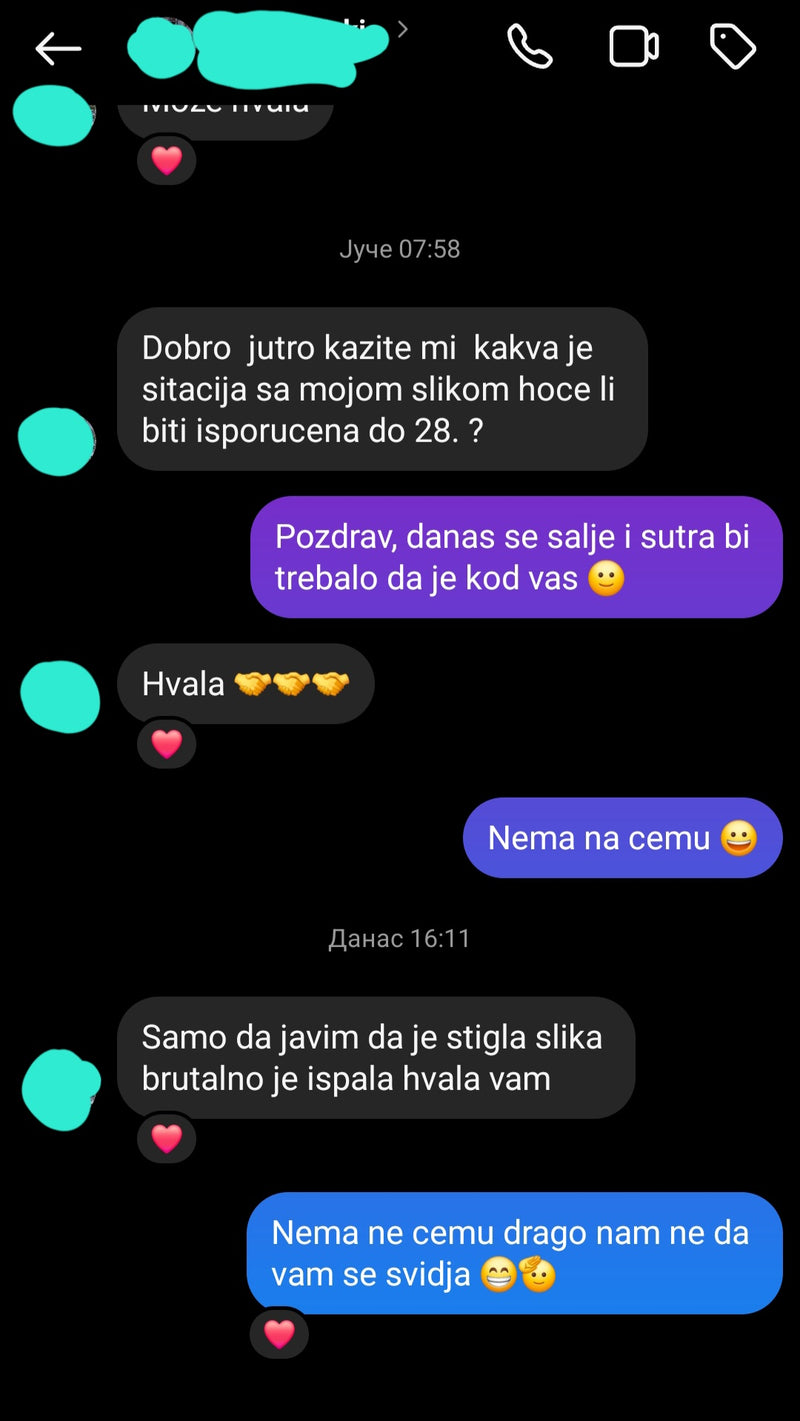The image size is (800, 1421).
Task: Start a voice call
Action: pyautogui.click(x=529, y=46)
